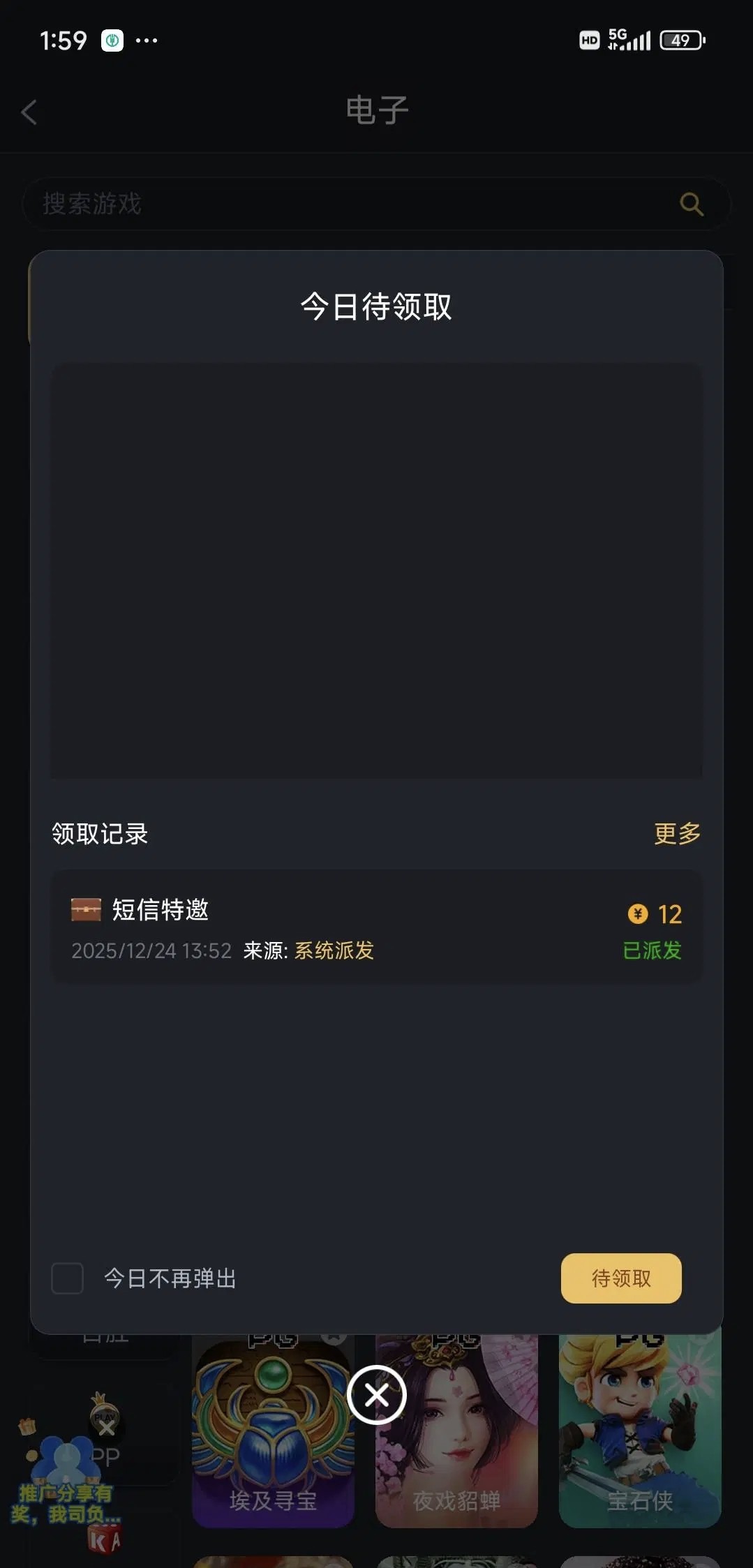Viewport: 753px width, 1568px height.
Task: Open the 短信特邀 record entry
Action: tap(376, 927)
